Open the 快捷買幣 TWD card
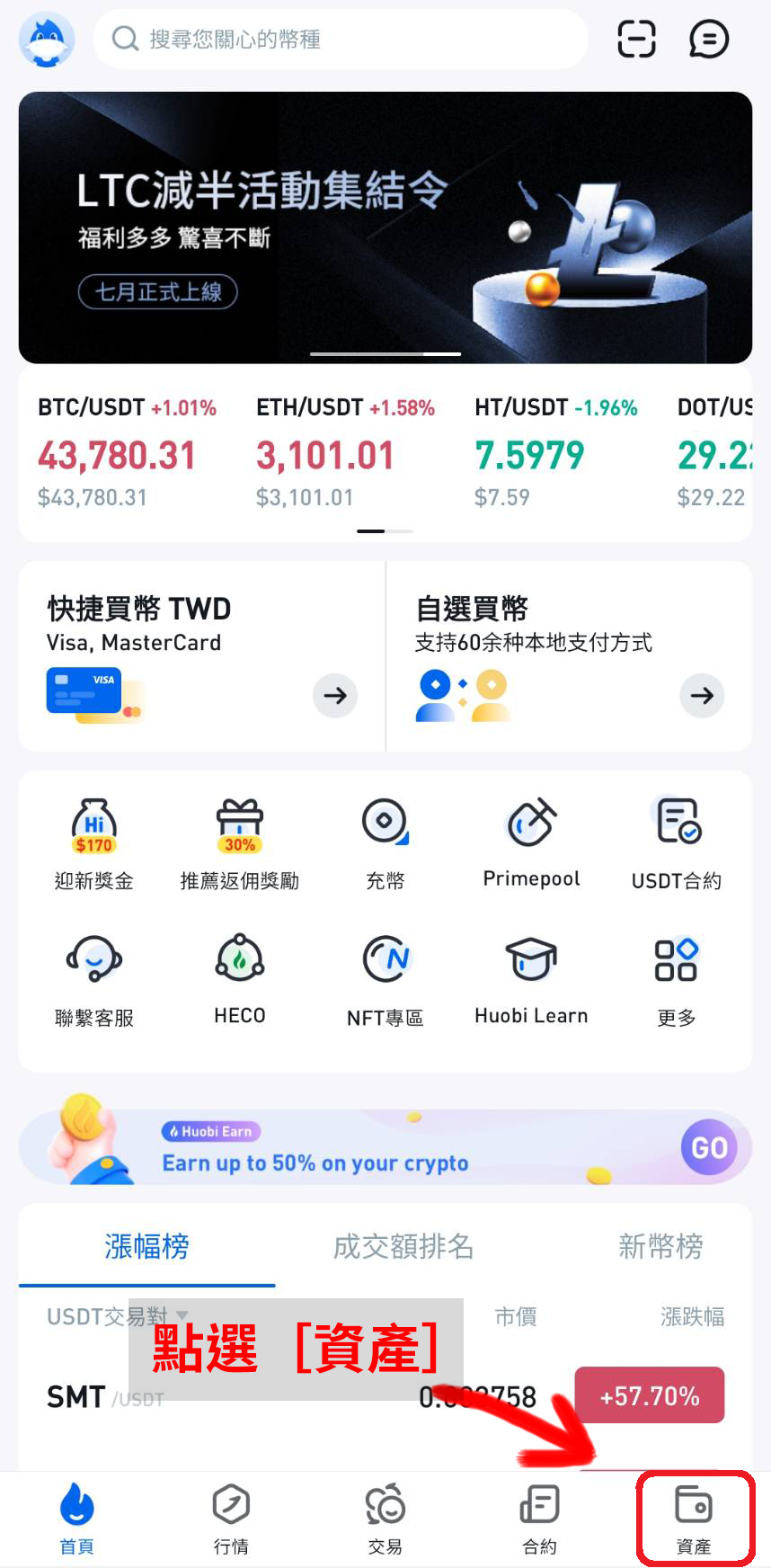The height and width of the screenshot is (1568, 771). click(201, 656)
